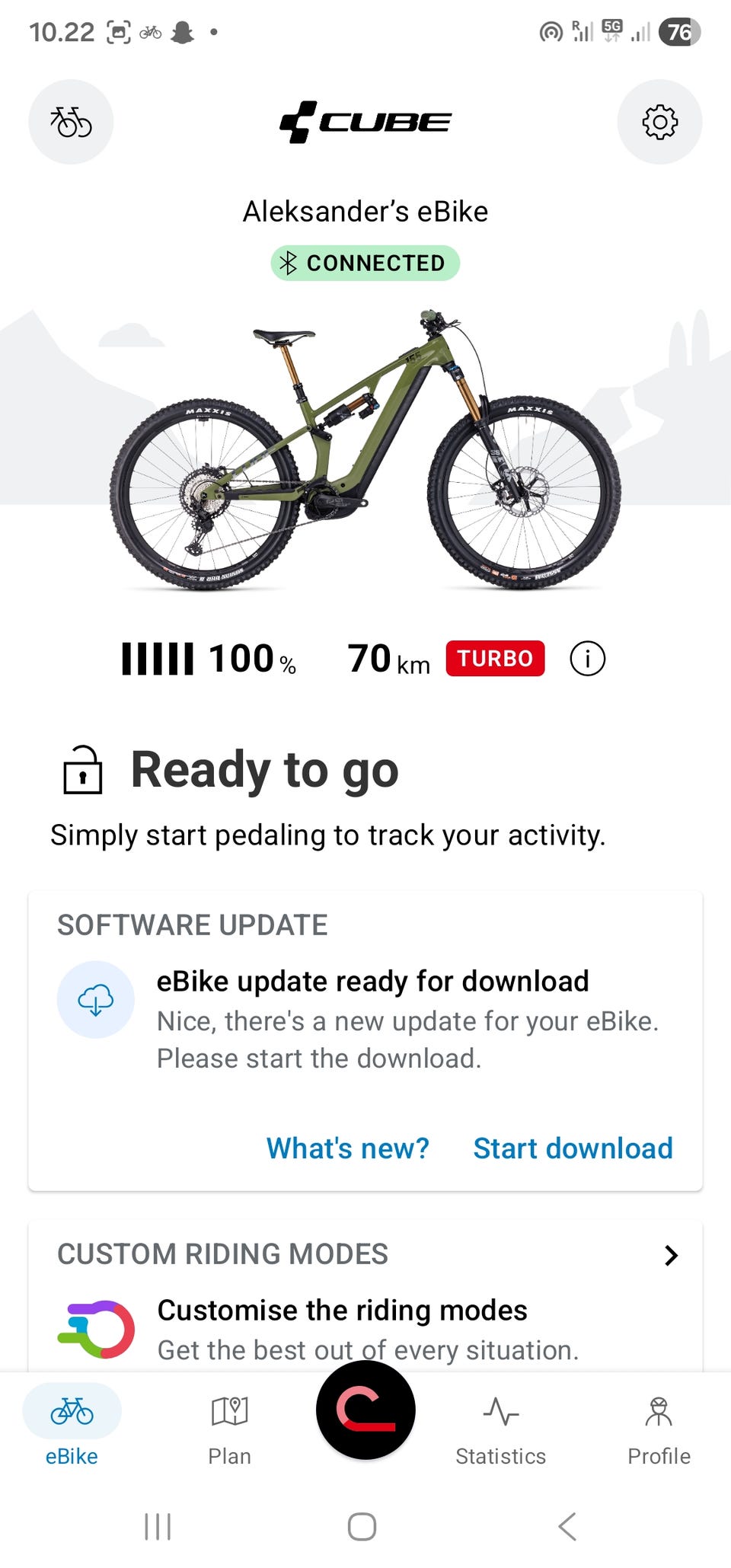The width and height of the screenshot is (731, 1568).
Task: Tap the What's new? link
Action: pyautogui.click(x=348, y=1148)
